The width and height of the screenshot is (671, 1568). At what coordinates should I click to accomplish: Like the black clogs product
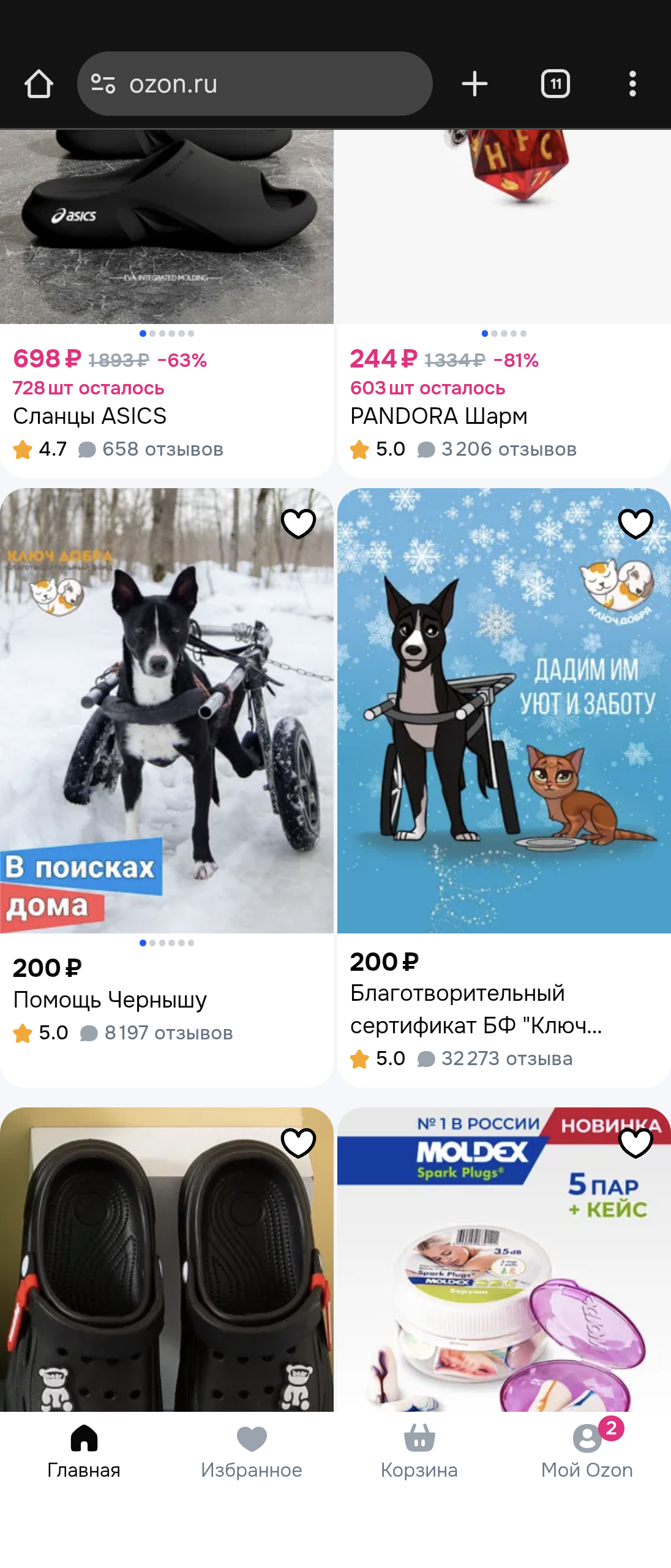coord(298,1143)
